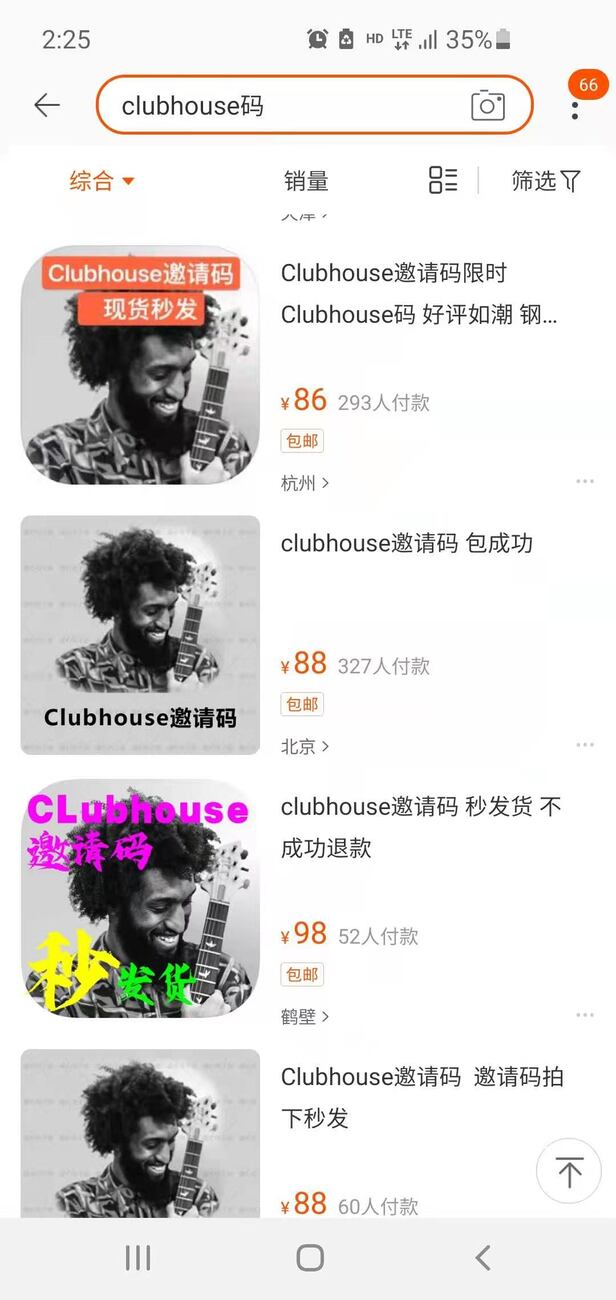The height and width of the screenshot is (1300, 616).
Task: Open the ¥86 Clubhouse邀请码限时 listing
Action: point(420,293)
